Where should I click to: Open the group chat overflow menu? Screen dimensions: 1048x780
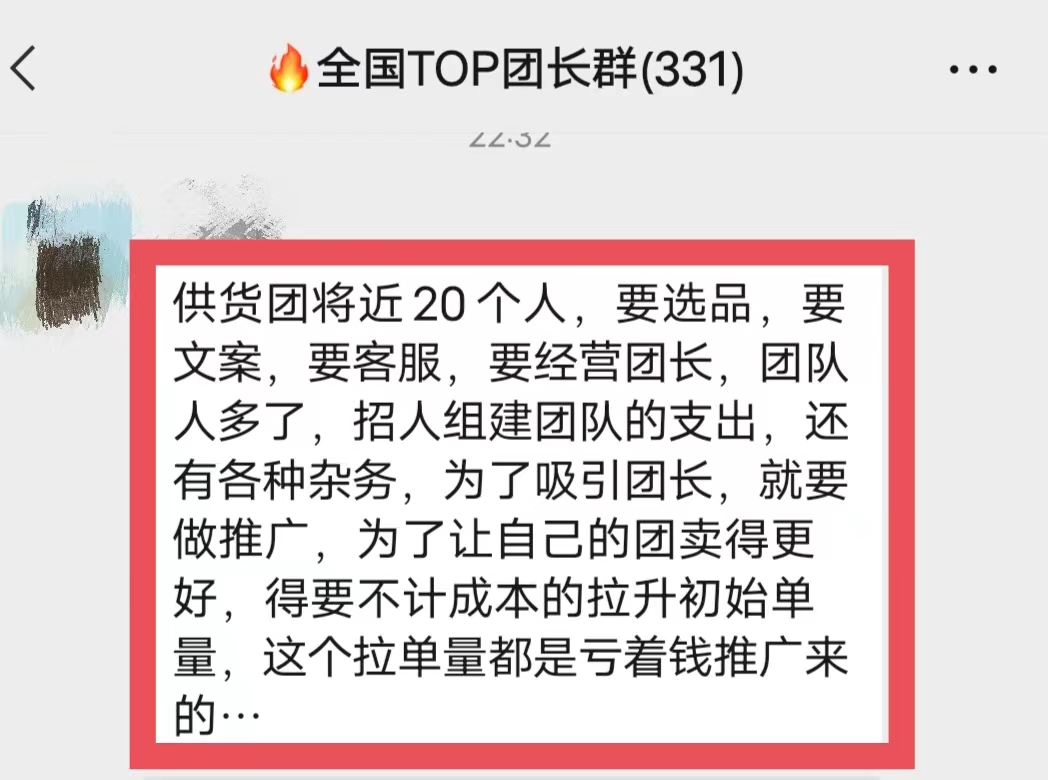coord(973,71)
